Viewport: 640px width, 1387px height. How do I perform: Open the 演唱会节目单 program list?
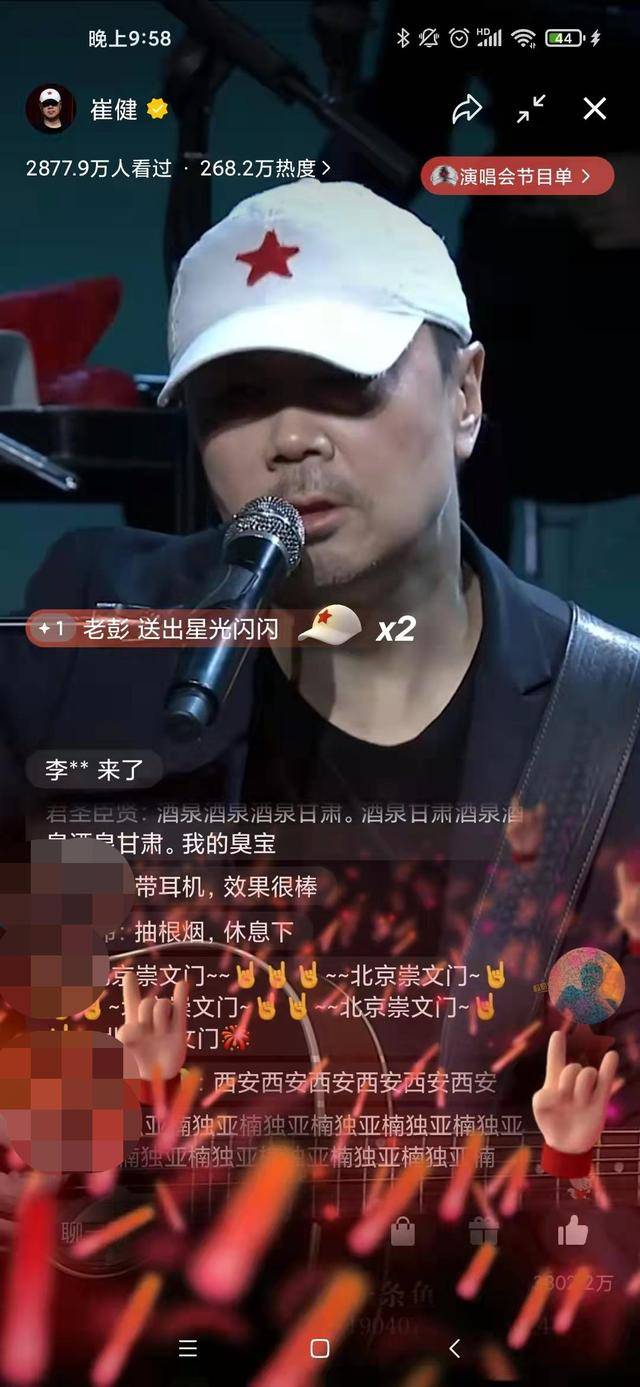point(517,176)
